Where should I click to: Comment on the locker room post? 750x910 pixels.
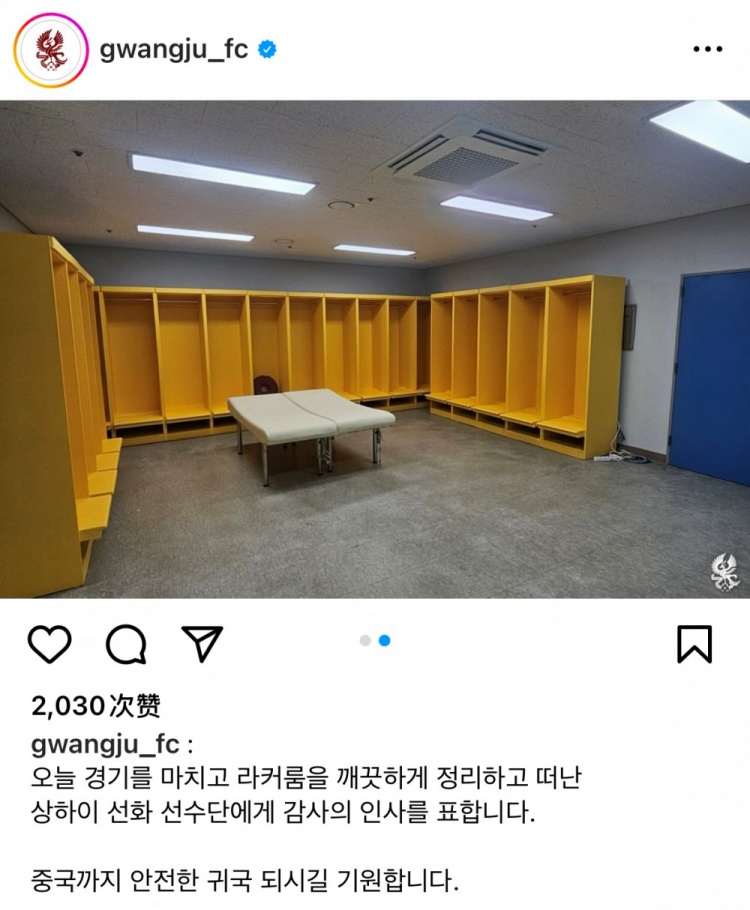coord(126,644)
